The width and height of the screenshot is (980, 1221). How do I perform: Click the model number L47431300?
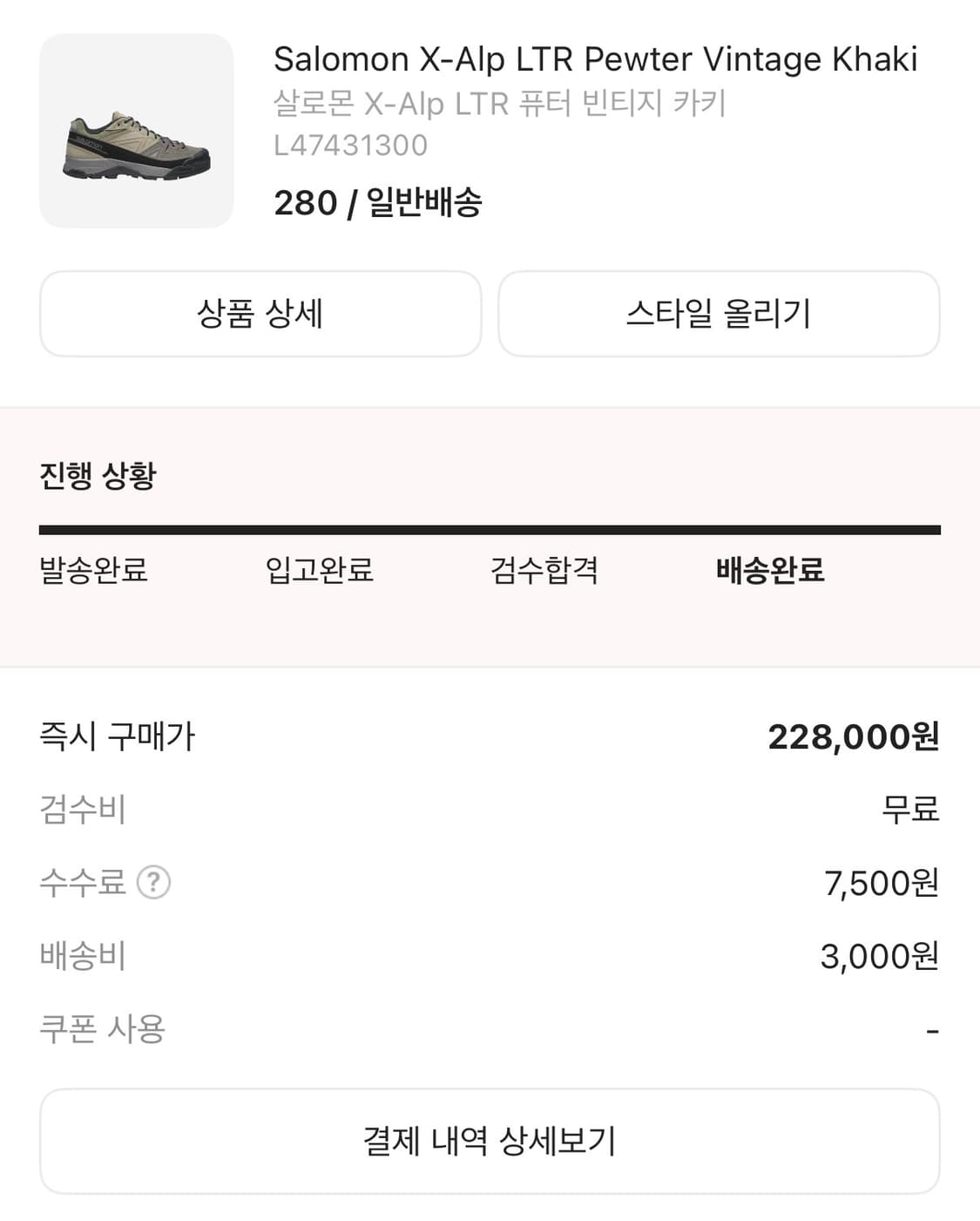(x=348, y=147)
